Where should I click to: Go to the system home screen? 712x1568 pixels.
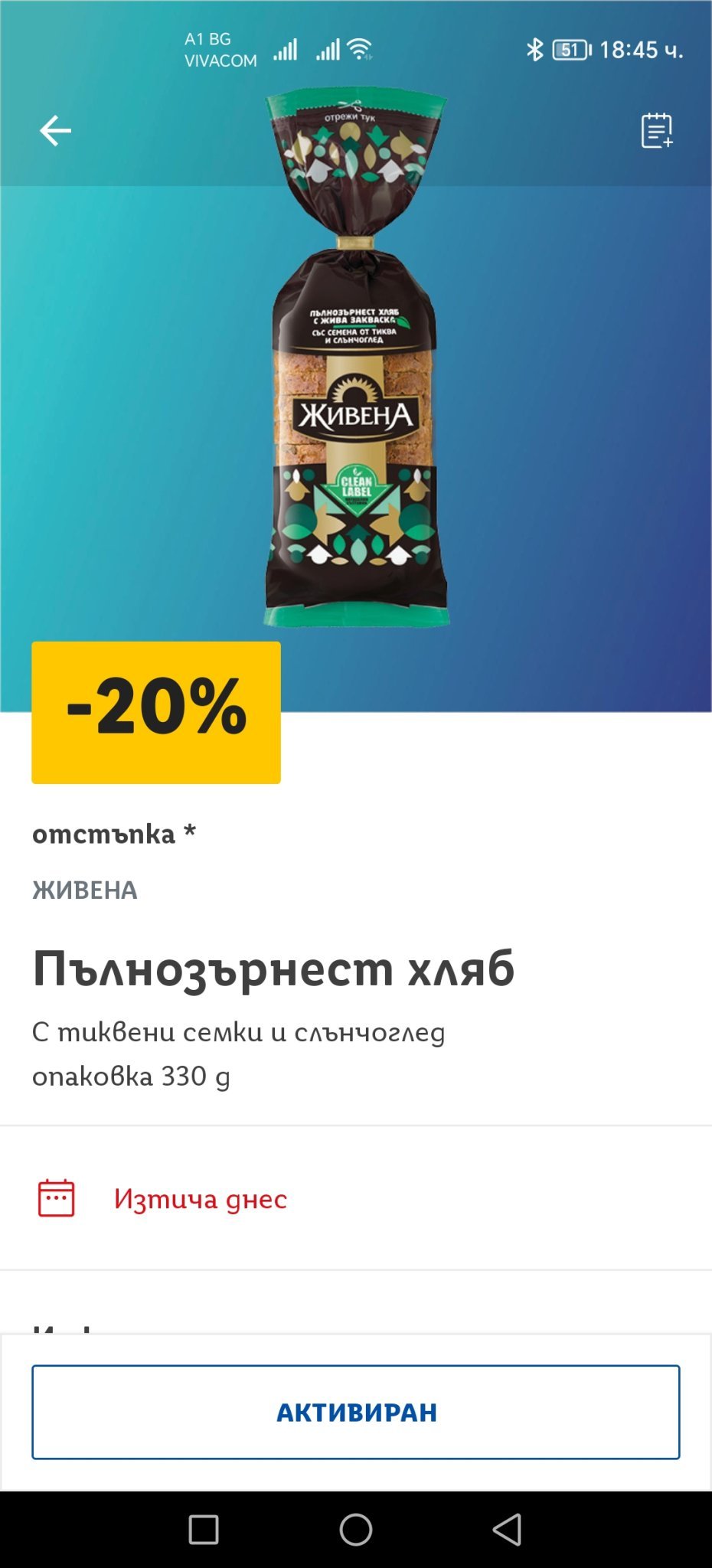(356, 1530)
